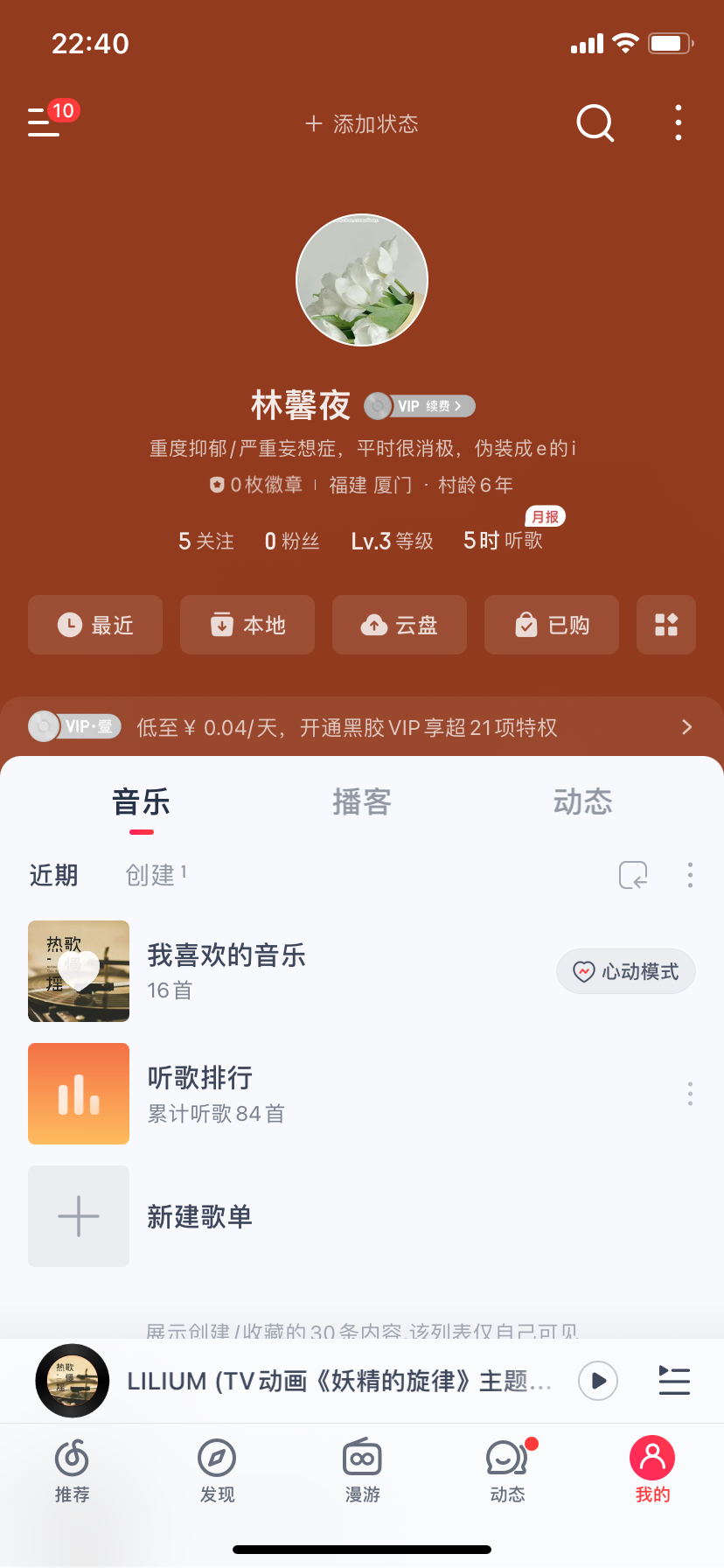Open 已购 purchased music
Viewport: 724px width, 1568px height.
[x=552, y=625]
